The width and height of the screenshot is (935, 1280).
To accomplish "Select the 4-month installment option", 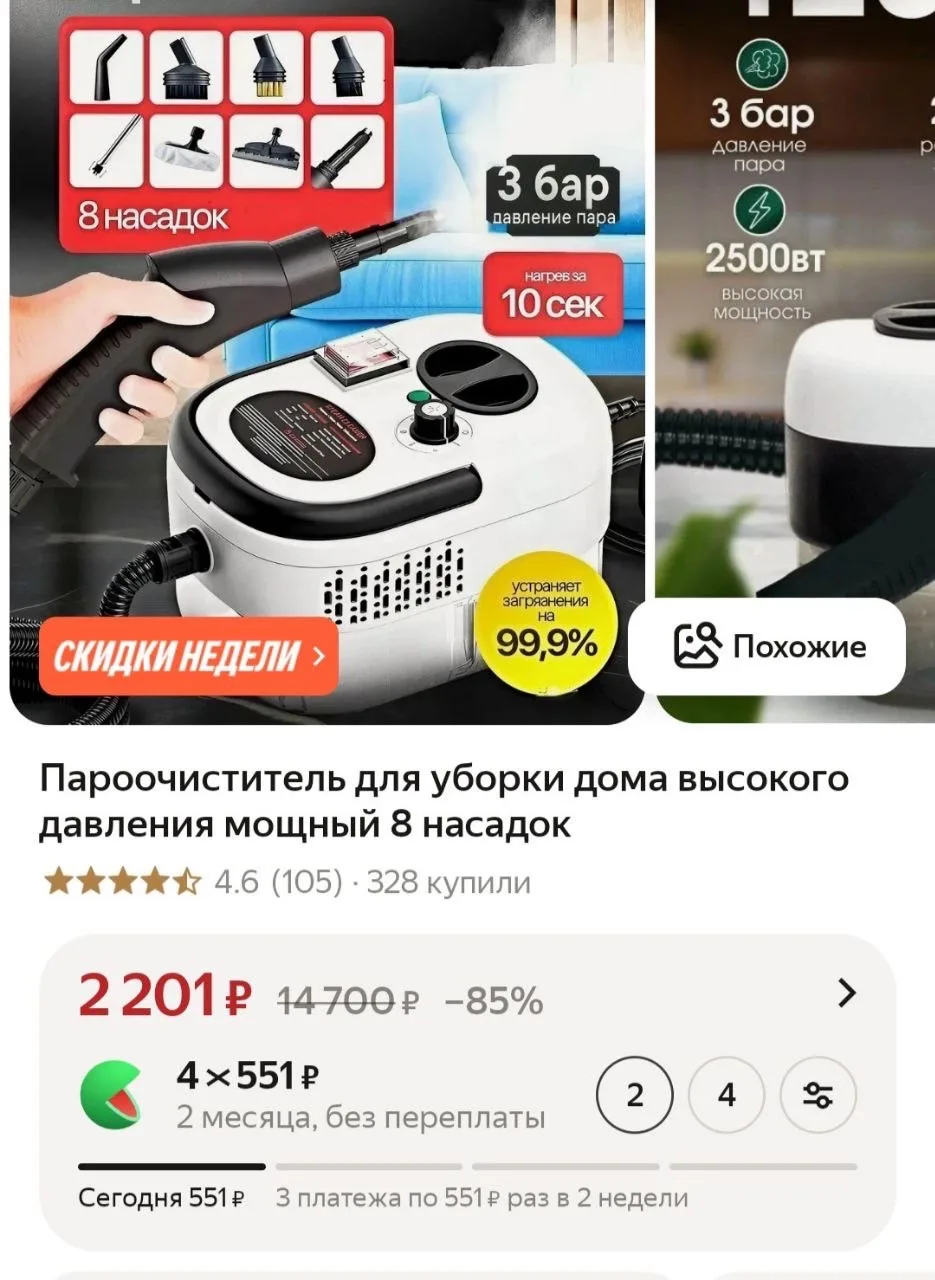I will [727, 1096].
